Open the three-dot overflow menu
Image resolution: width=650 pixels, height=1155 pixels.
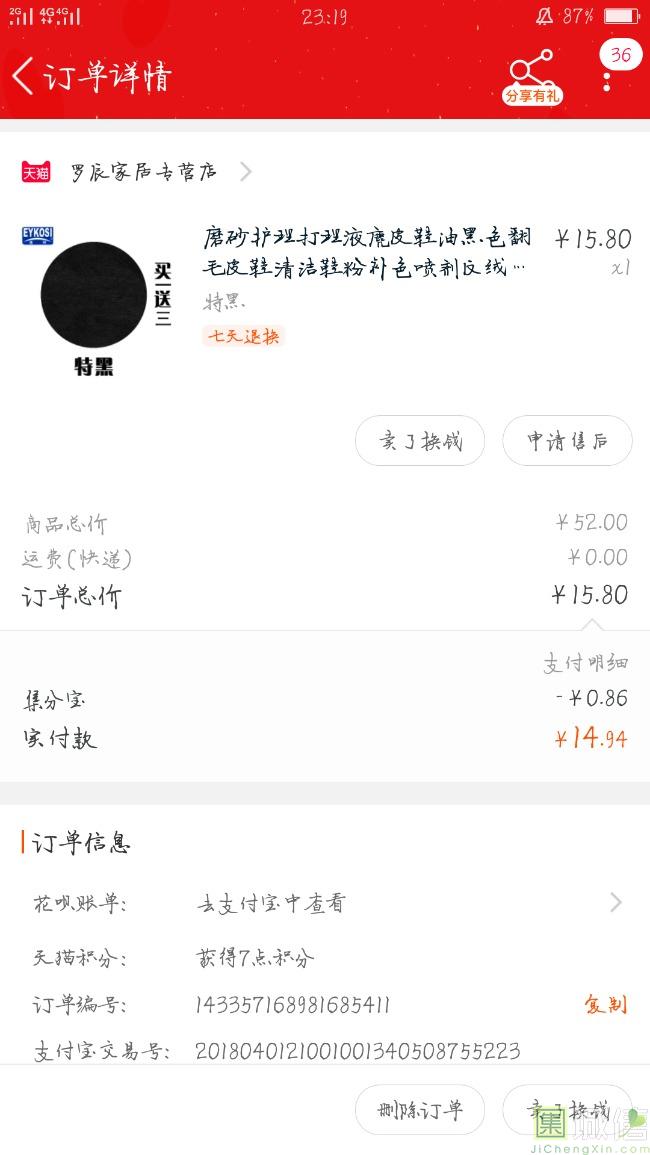coord(607,80)
